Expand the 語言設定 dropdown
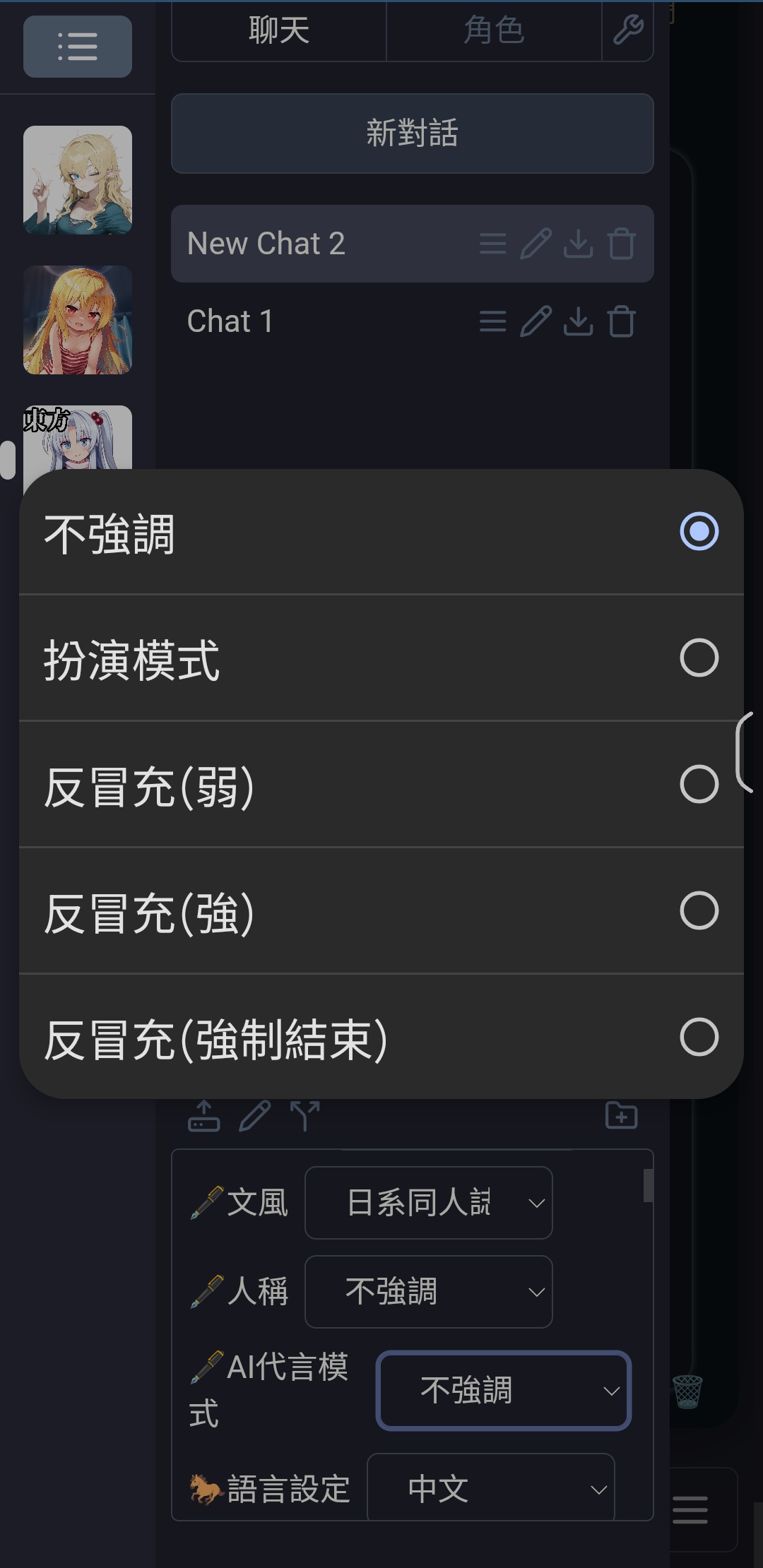The height and width of the screenshot is (1568, 763). [x=491, y=1488]
